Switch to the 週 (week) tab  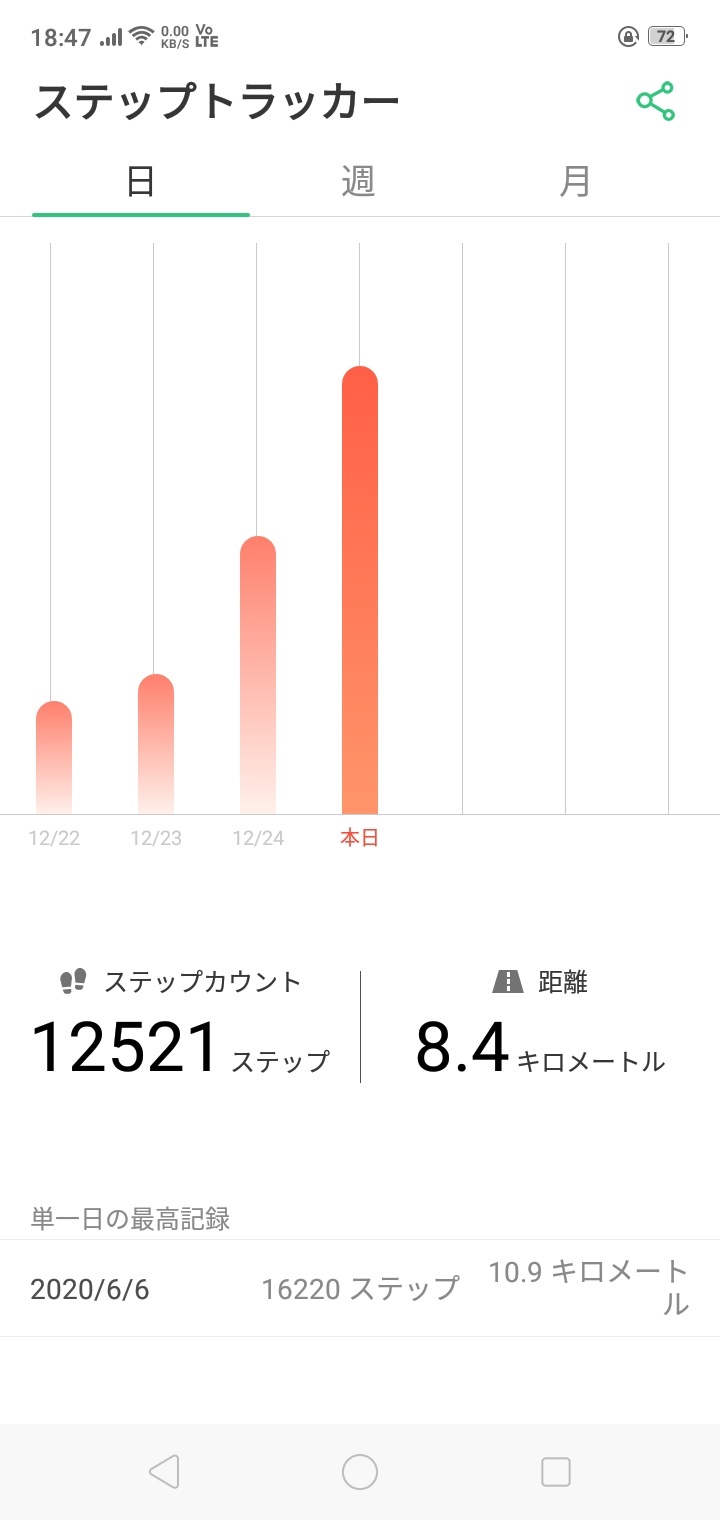click(358, 181)
